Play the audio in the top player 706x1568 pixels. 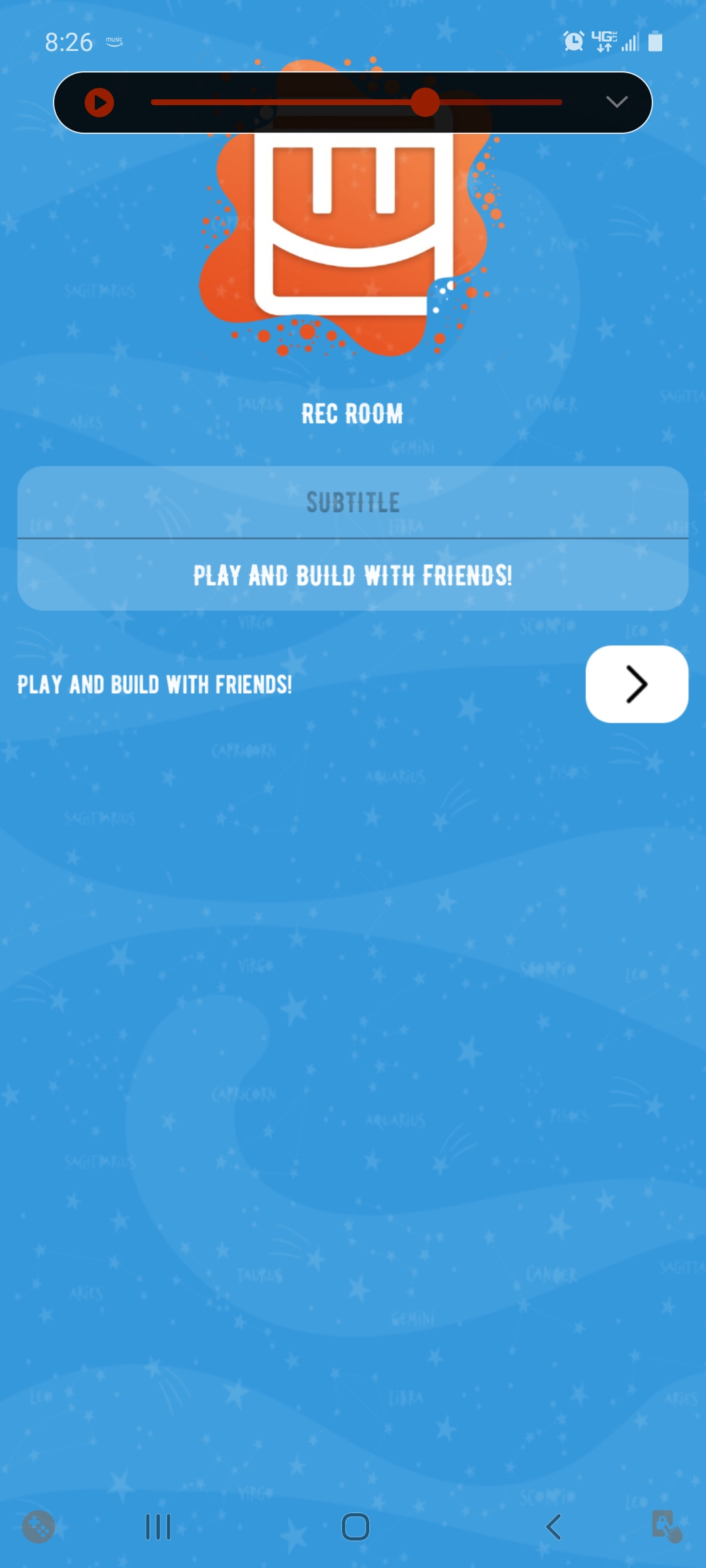(x=99, y=103)
